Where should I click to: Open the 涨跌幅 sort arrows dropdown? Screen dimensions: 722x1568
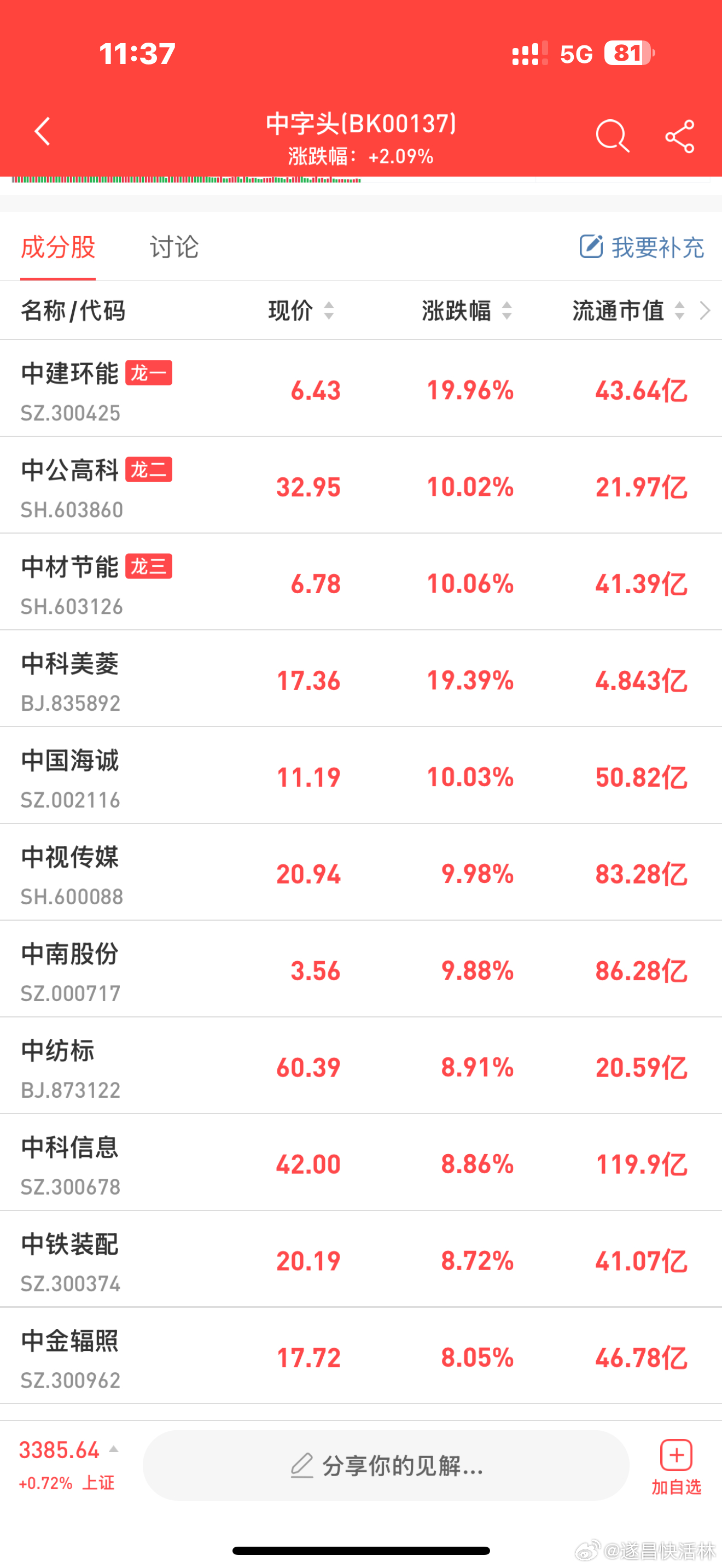point(506,311)
